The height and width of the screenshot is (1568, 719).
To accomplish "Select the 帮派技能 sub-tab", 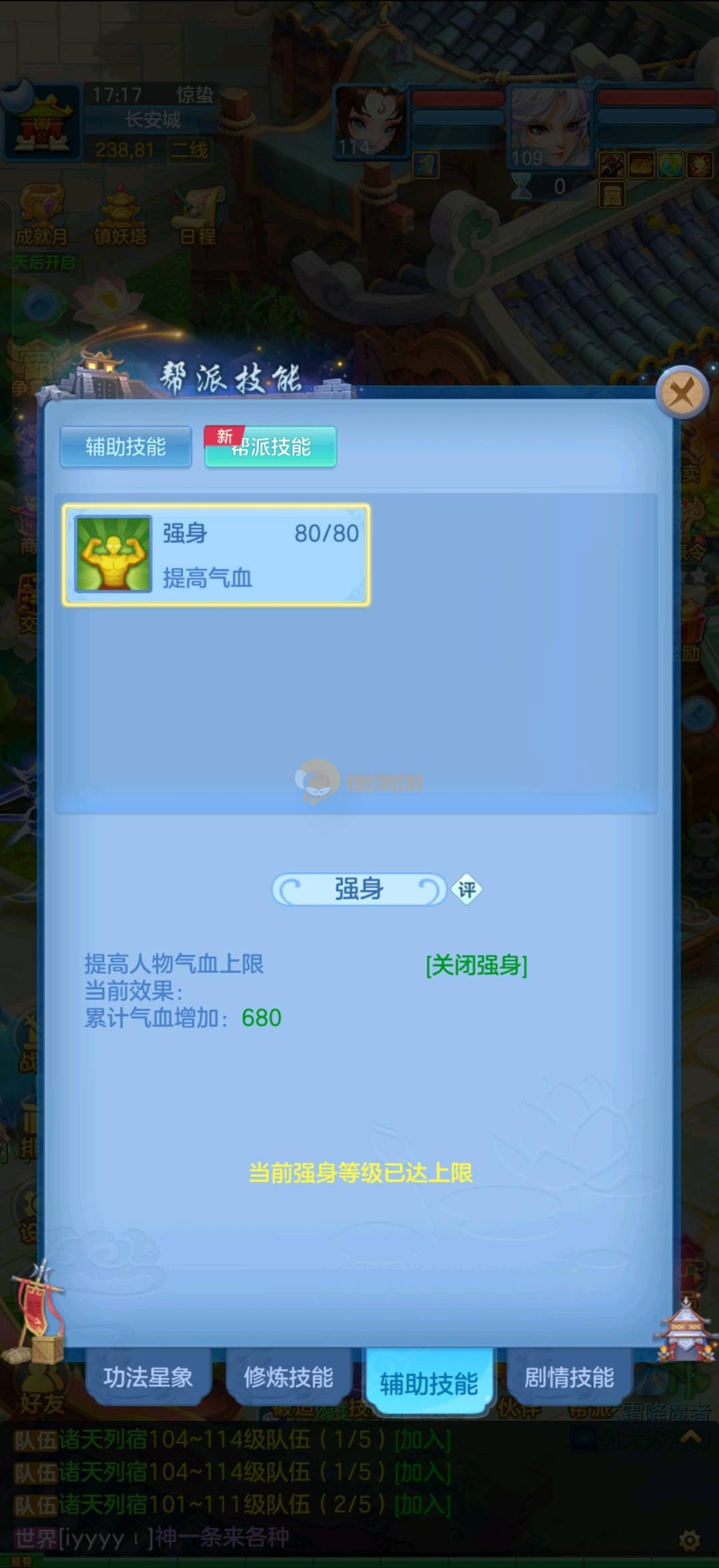I will point(270,447).
